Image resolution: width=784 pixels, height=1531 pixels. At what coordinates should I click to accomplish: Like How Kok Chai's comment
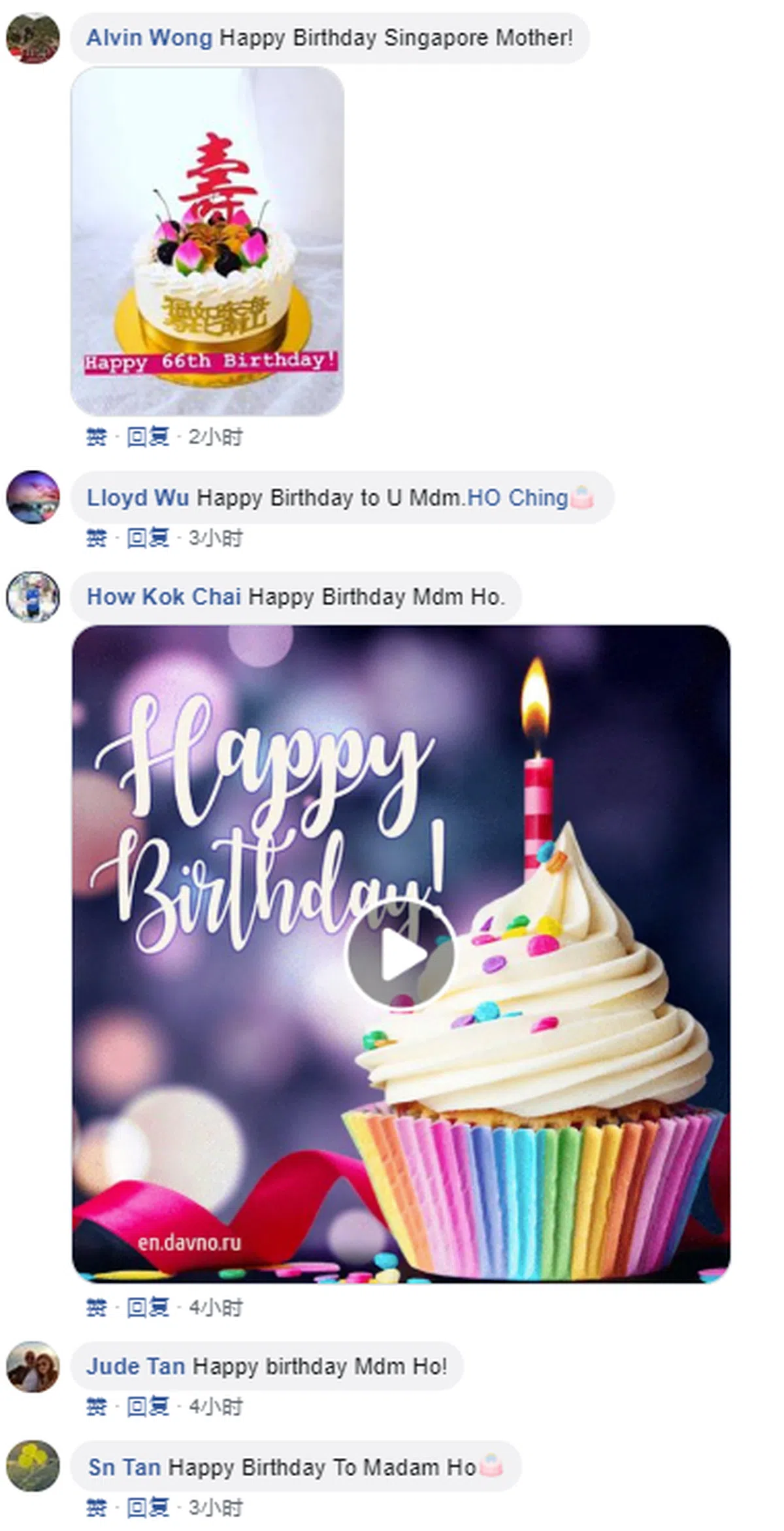click(x=96, y=1308)
